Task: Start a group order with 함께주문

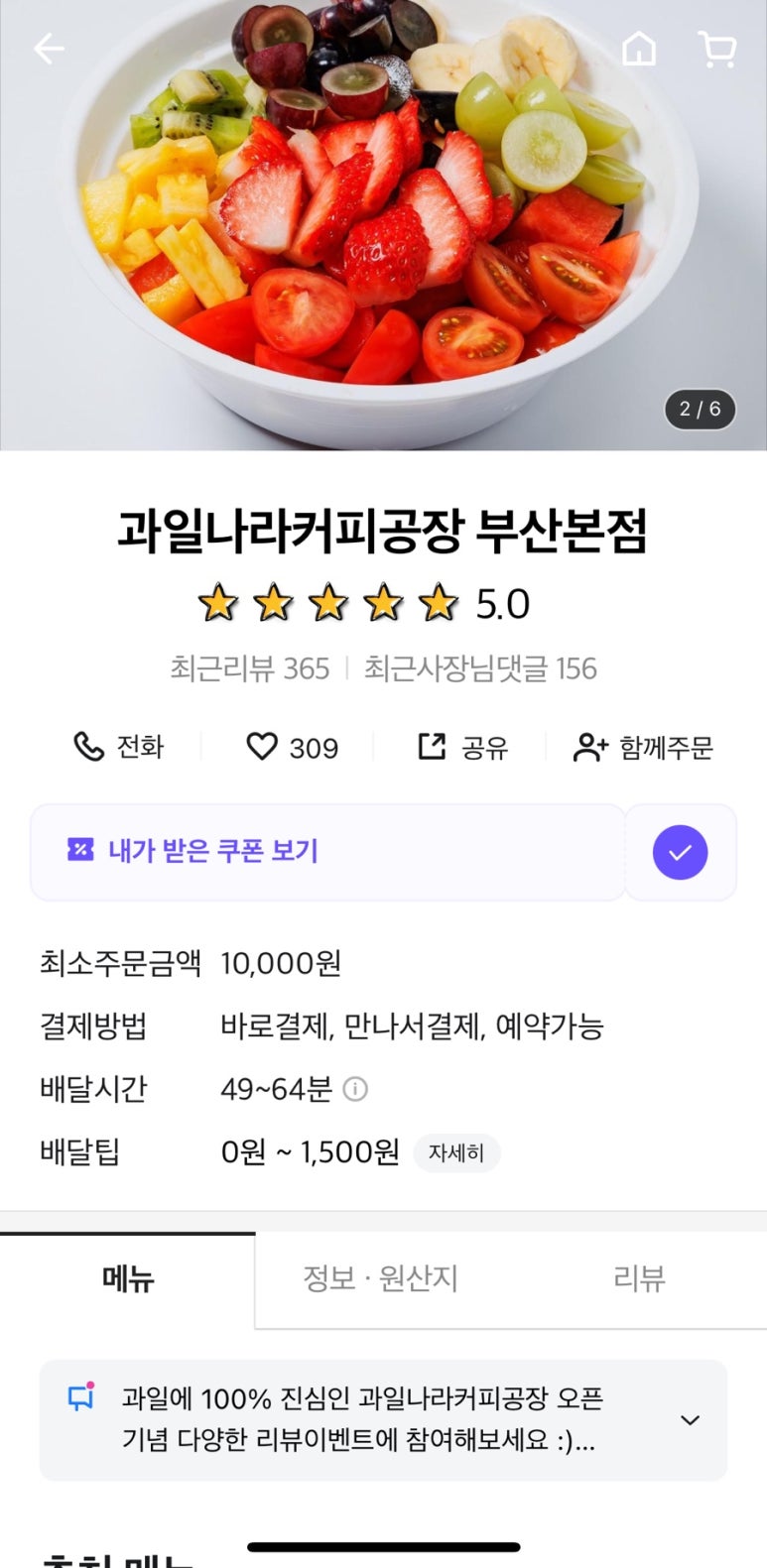Action: (x=644, y=747)
